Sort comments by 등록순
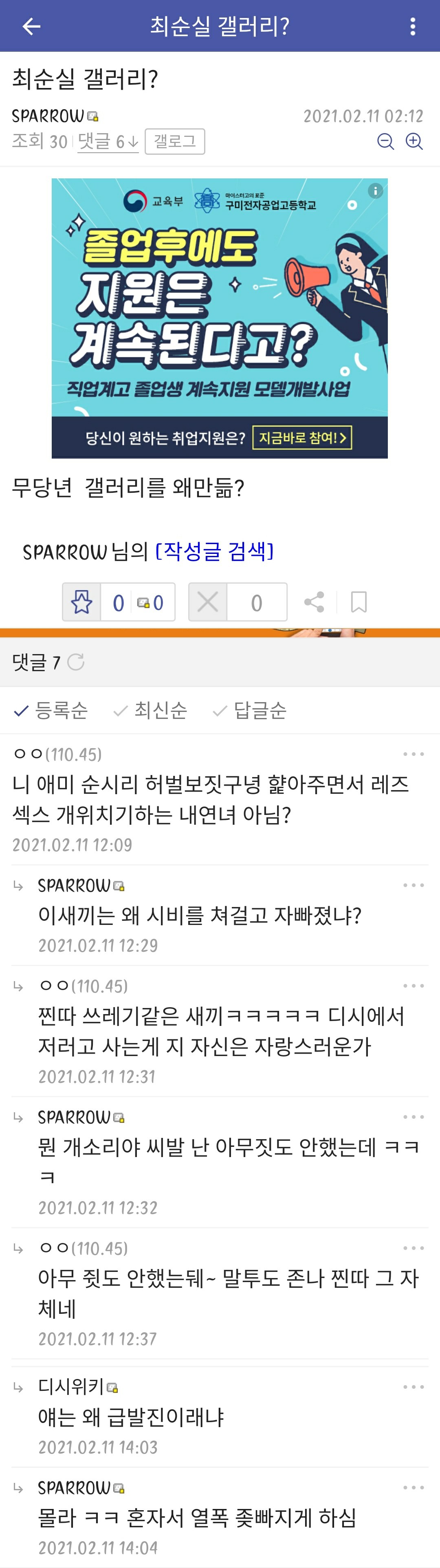440x1568 pixels. tap(51, 710)
